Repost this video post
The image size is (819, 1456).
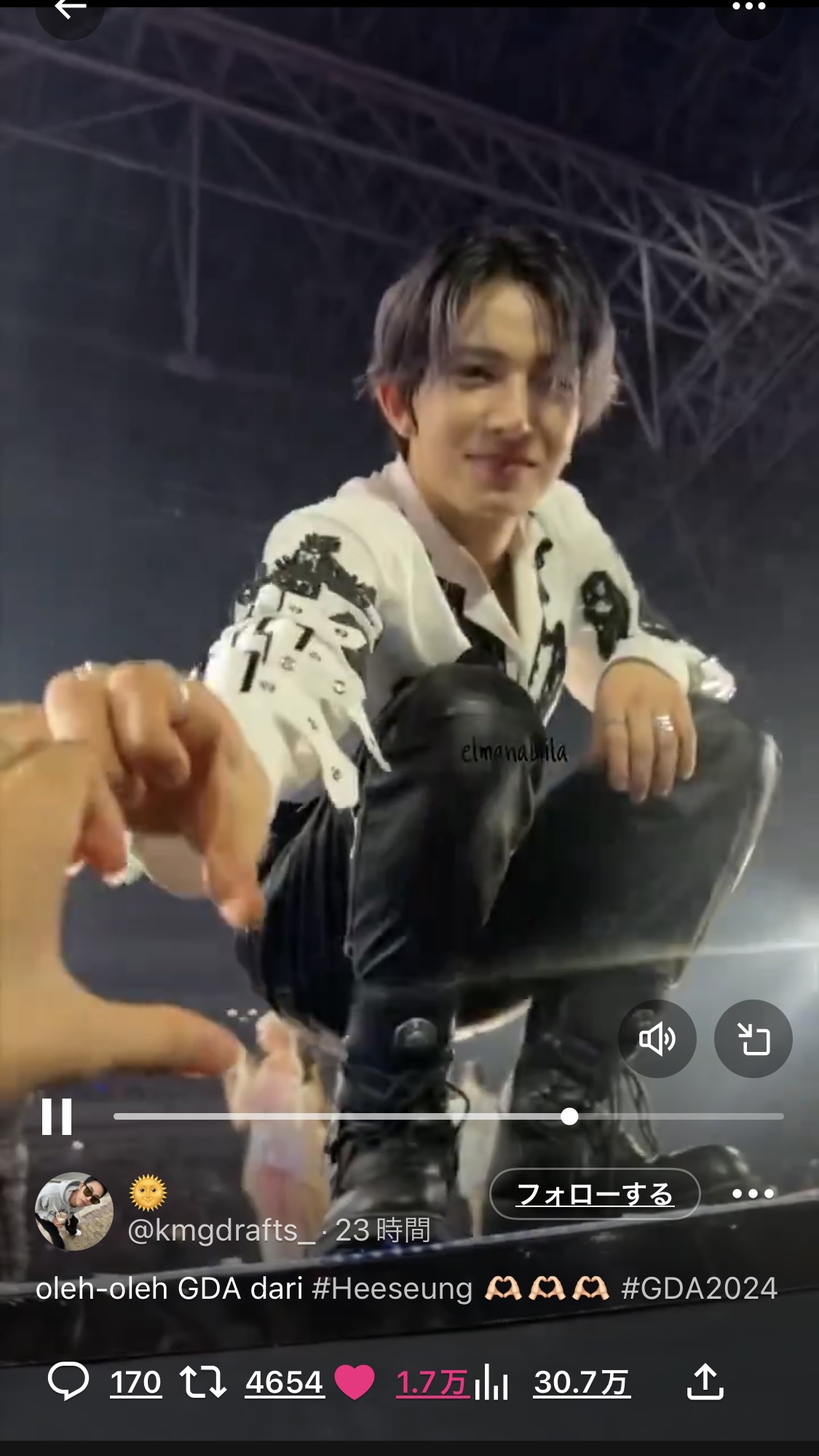pos(203,1382)
